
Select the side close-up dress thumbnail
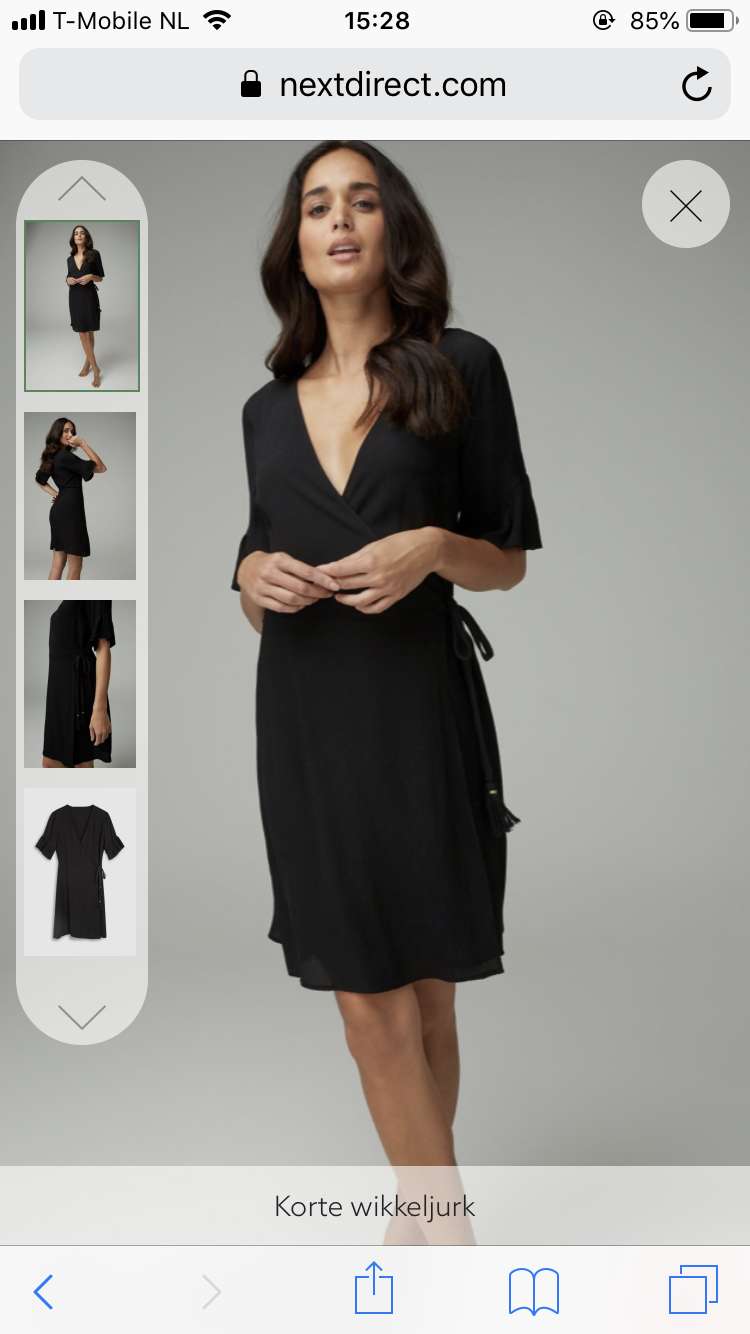tap(80, 684)
